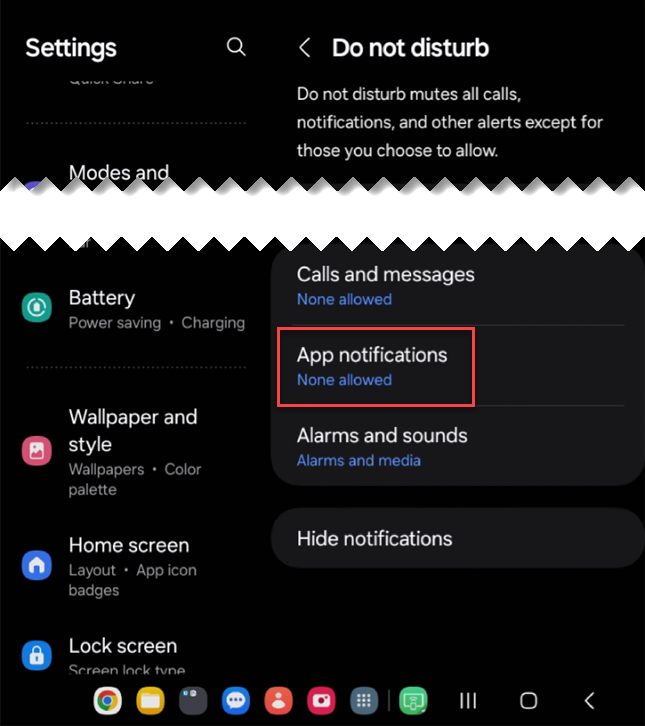
Task: Open the all-apps grid in taskbar
Action: click(x=365, y=701)
